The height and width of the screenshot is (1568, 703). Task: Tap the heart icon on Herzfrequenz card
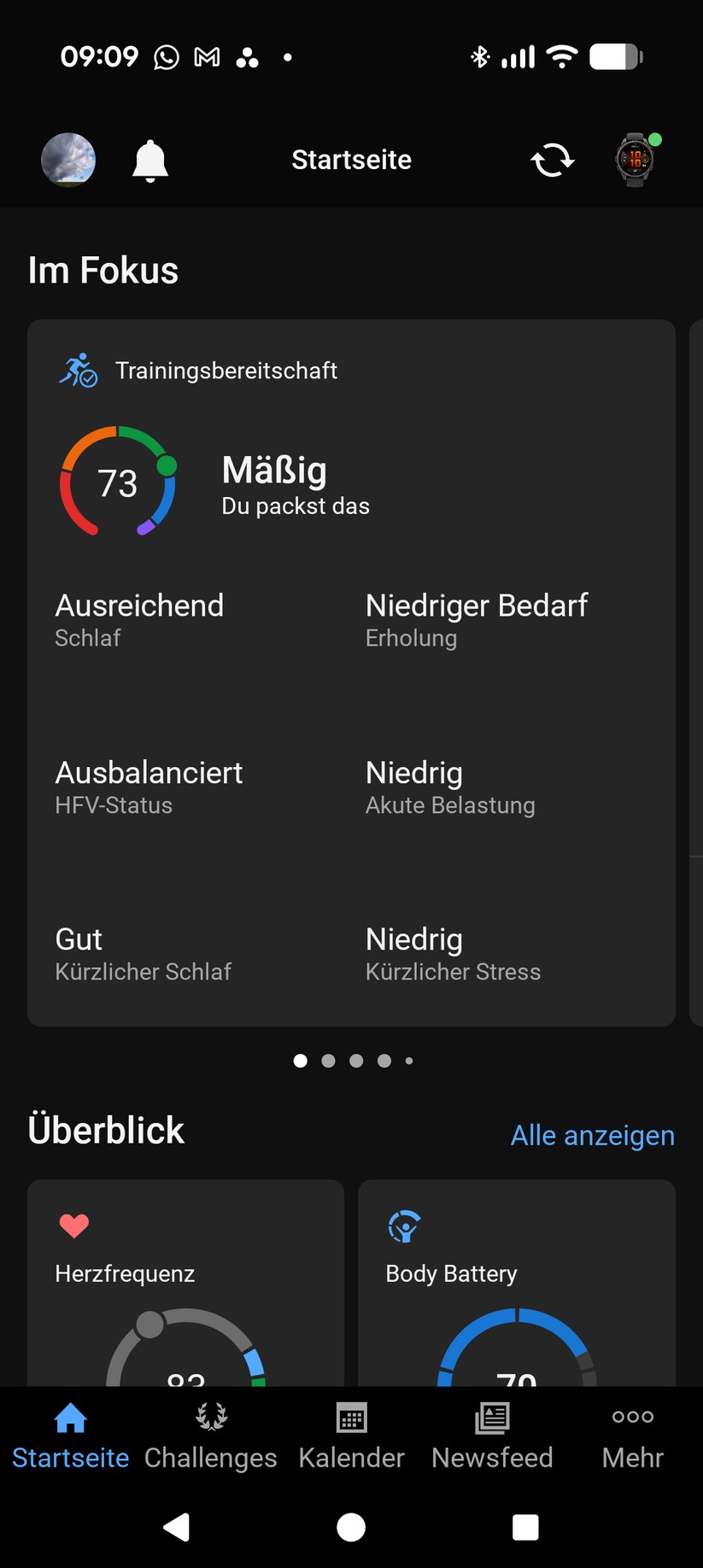[73, 1226]
